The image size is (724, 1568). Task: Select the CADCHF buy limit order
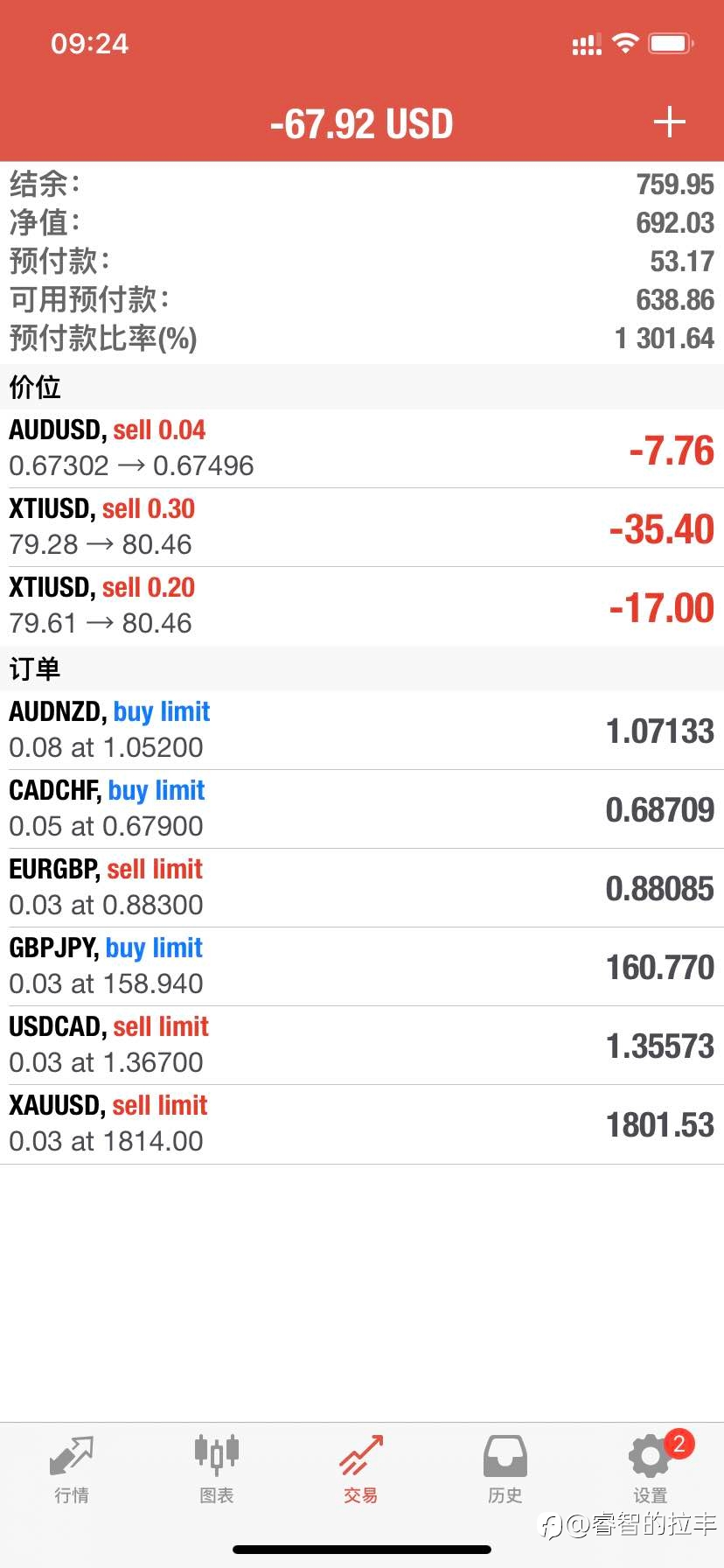362,809
